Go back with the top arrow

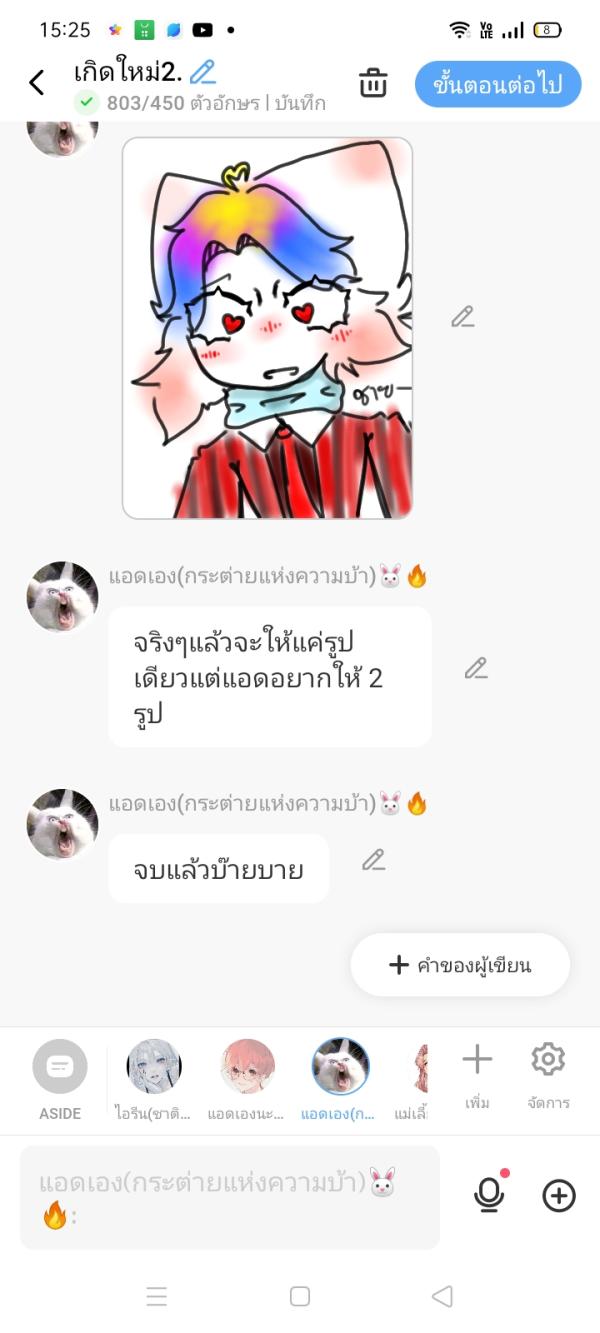(x=37, y=83)
